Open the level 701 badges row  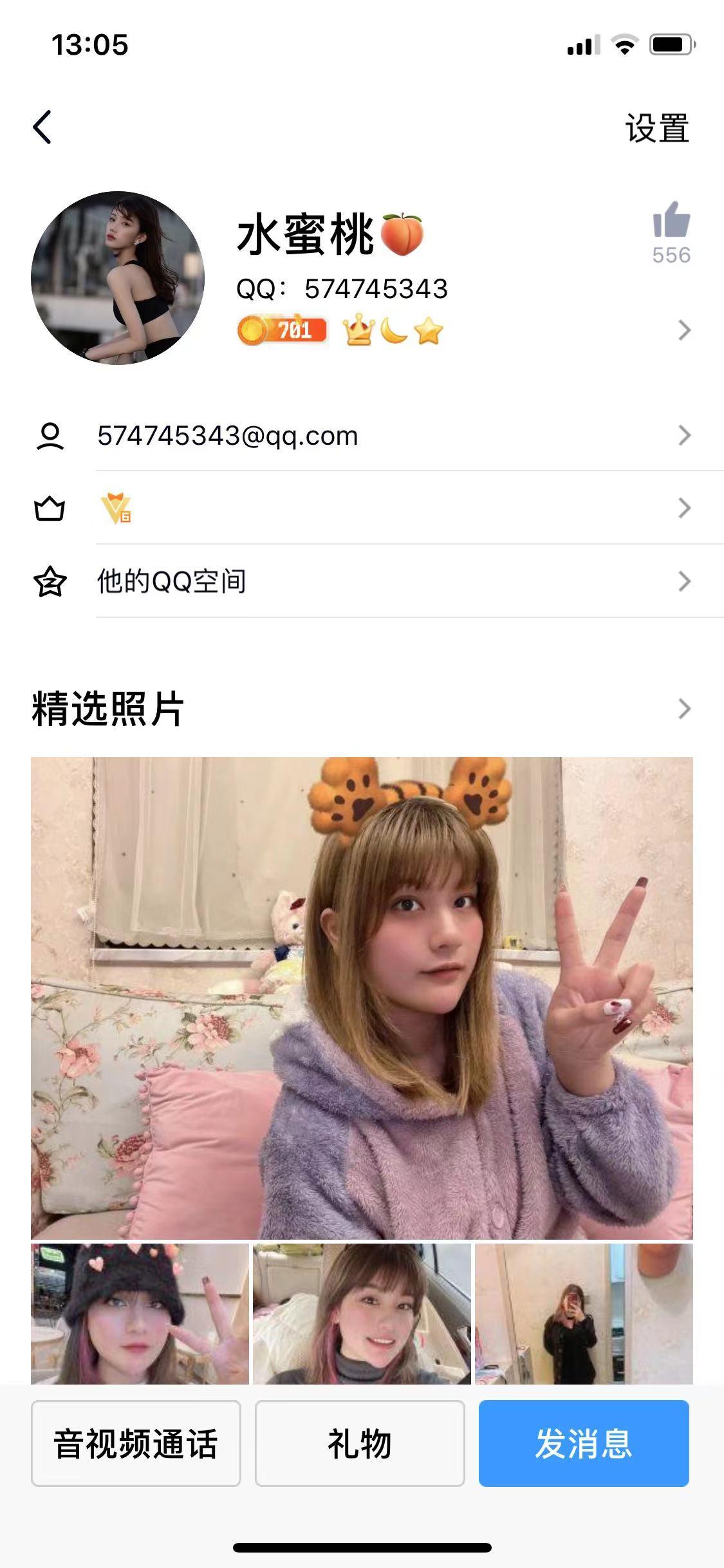click(463, 331)
